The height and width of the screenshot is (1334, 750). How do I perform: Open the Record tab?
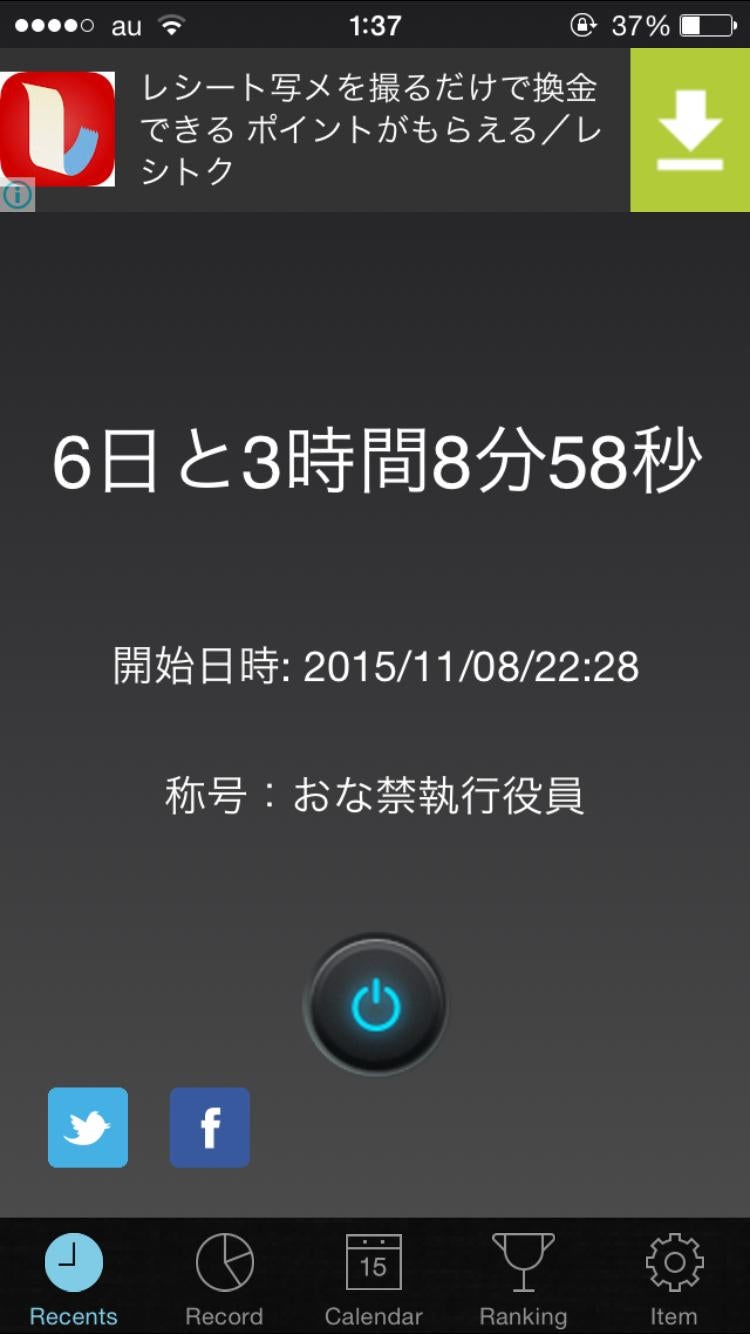tap(224, 1278)
